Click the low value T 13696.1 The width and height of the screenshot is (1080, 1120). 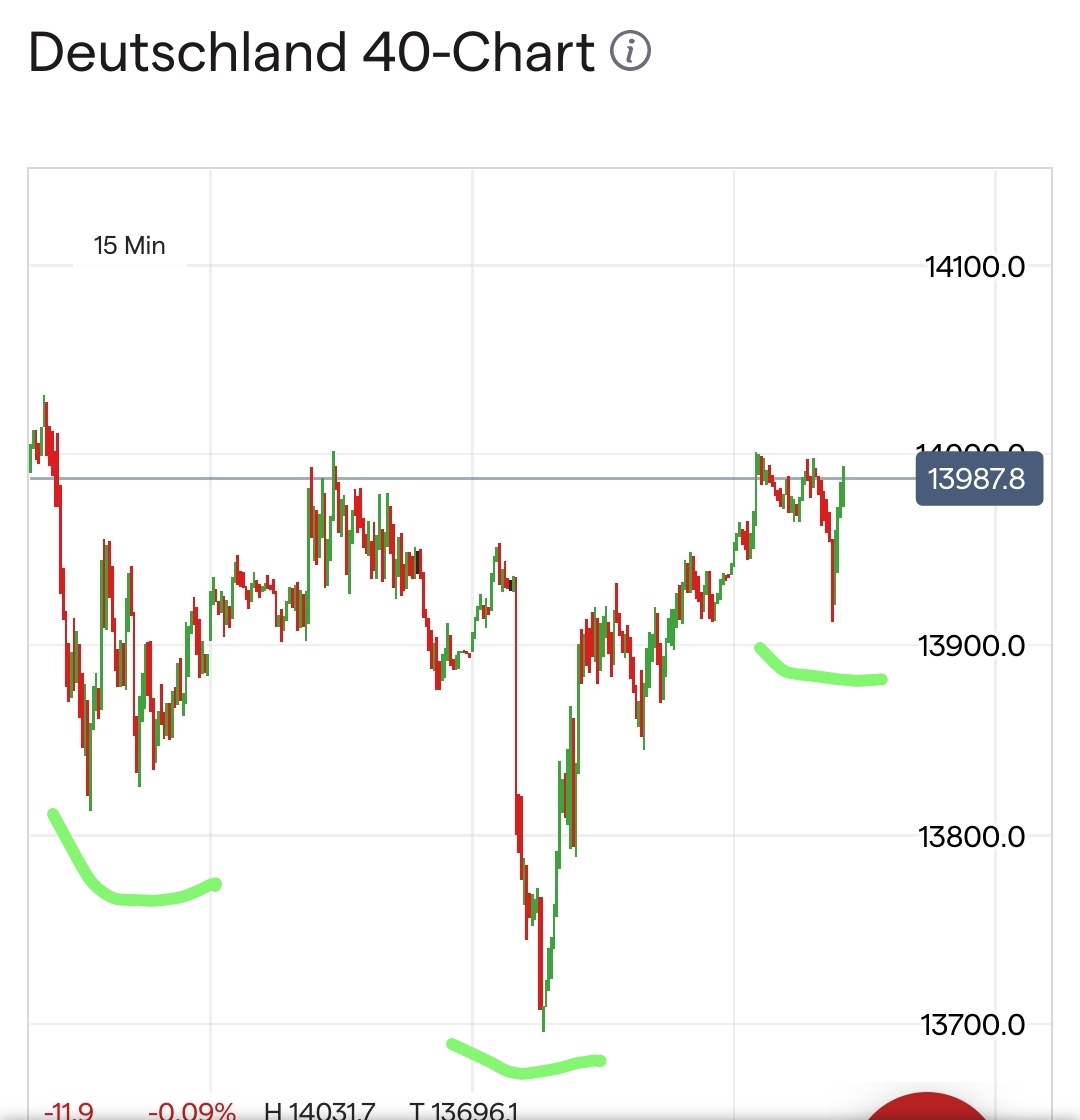pyautogui.click(x=465, y=1110)
